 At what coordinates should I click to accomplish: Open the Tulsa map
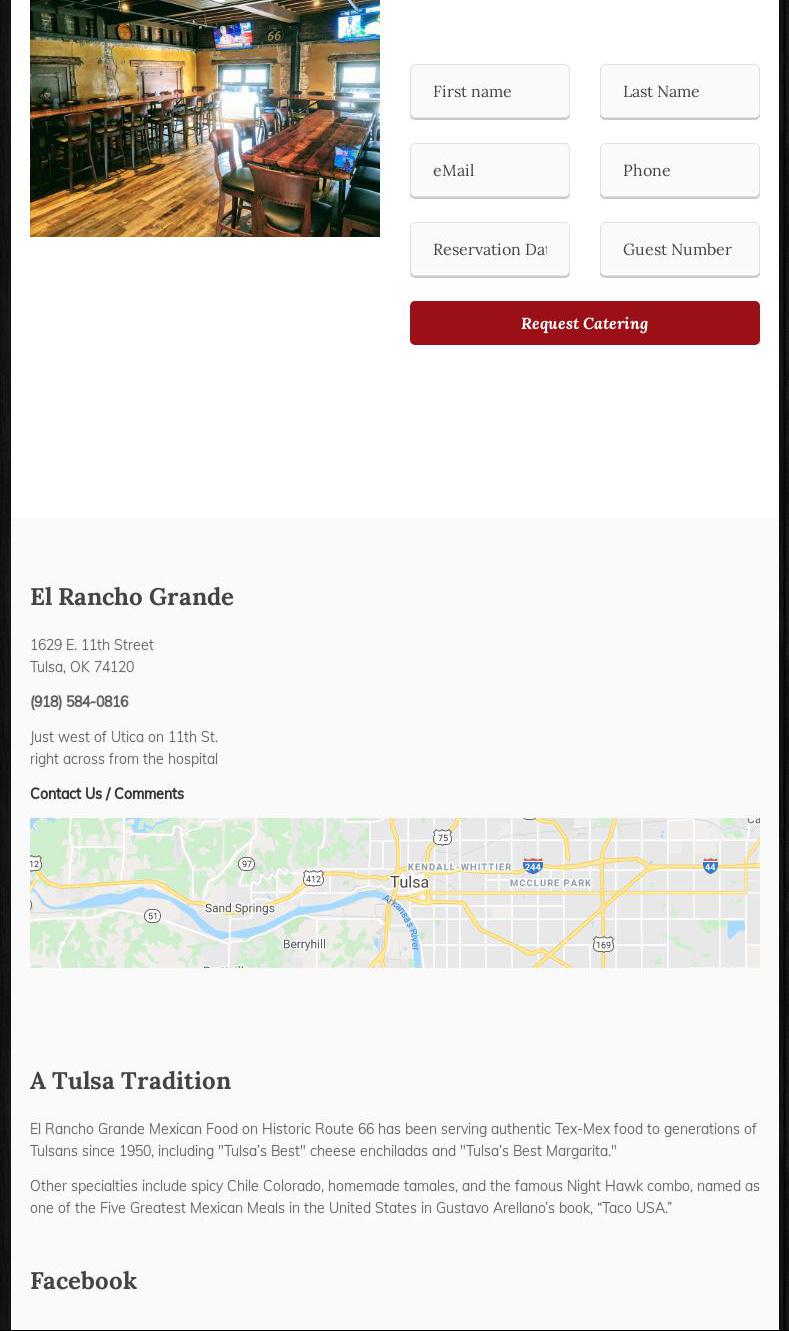[x=394, y=893]
